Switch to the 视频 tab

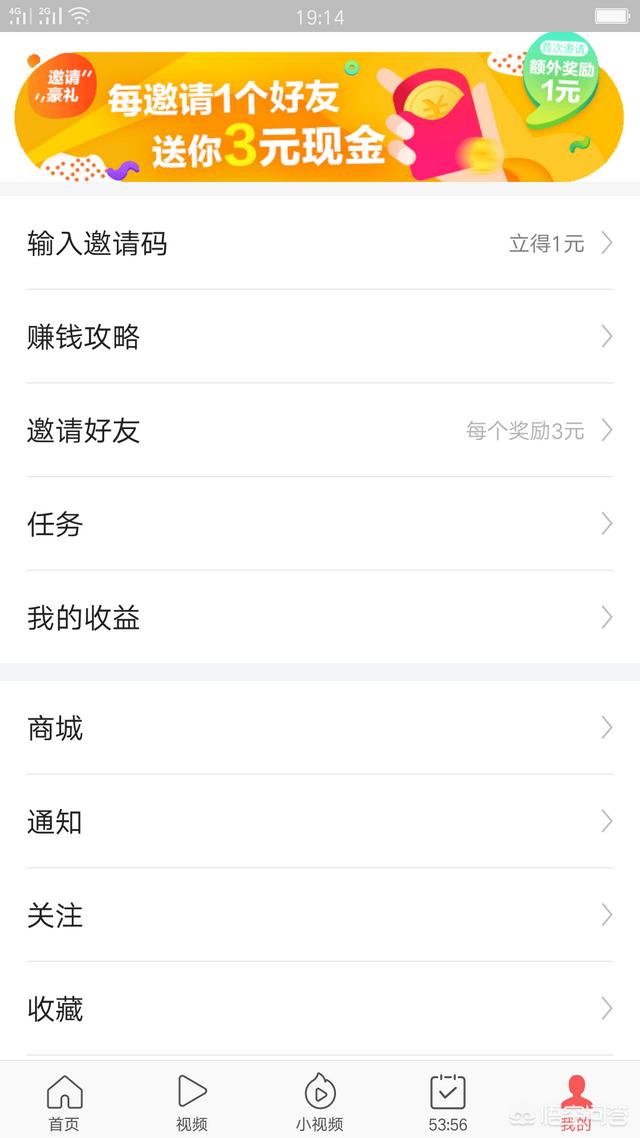pyautogui.click(x=192, y=1102)
